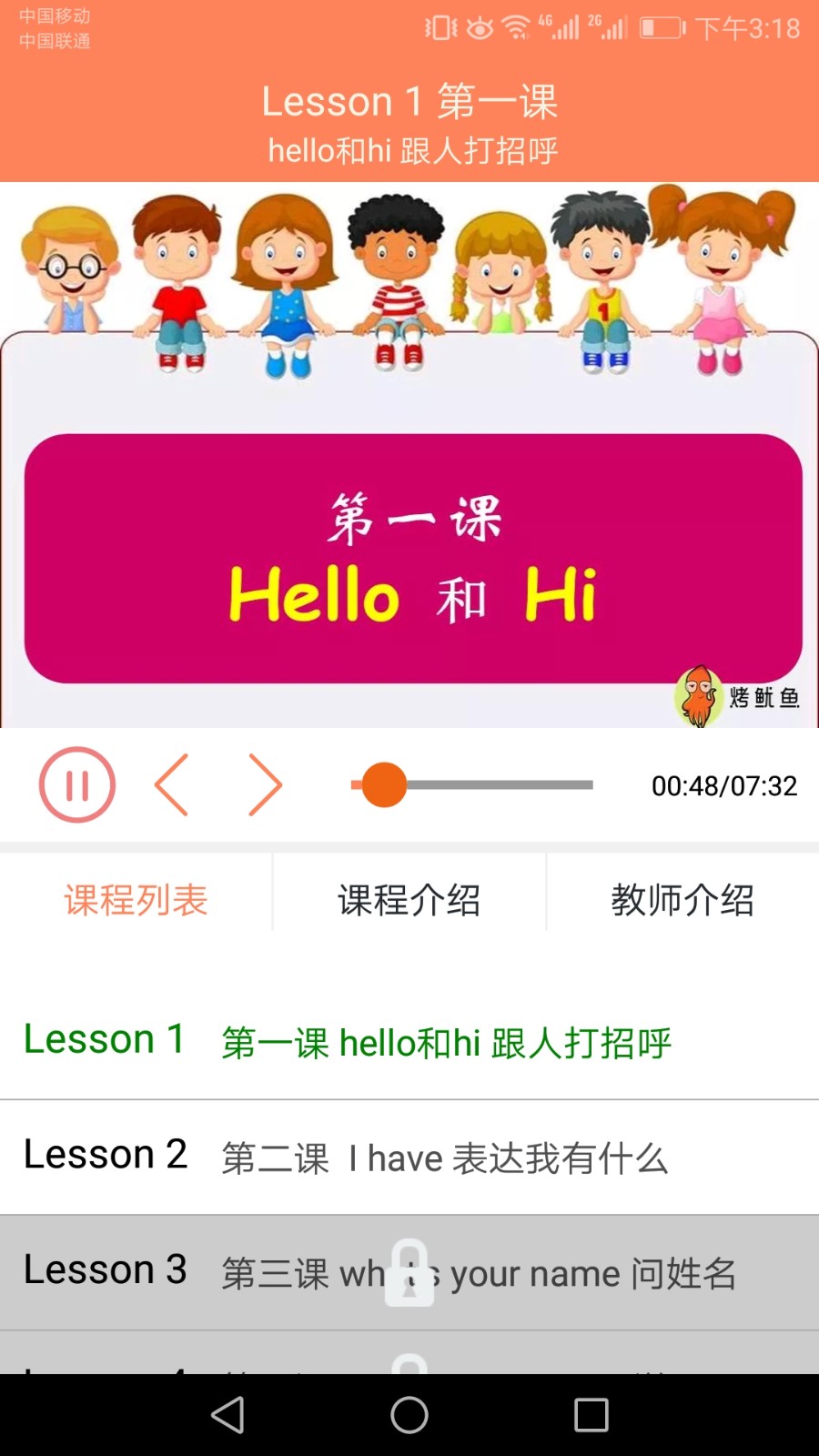Open Lesson 2 I have 表达我有什么
The image size is (819, 1456).
click(409, 1158)
